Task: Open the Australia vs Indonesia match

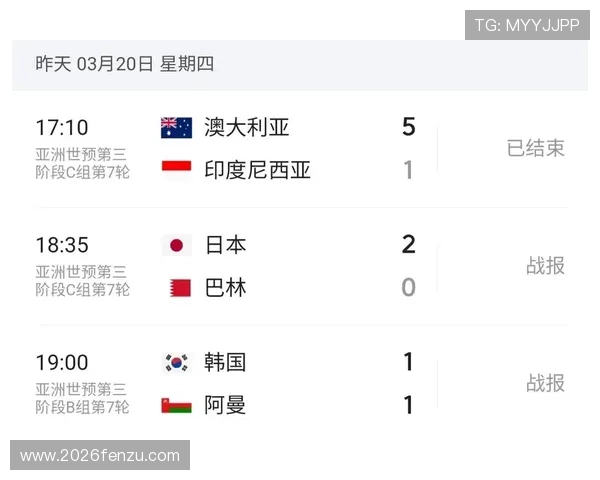Action: coord(250,148)
